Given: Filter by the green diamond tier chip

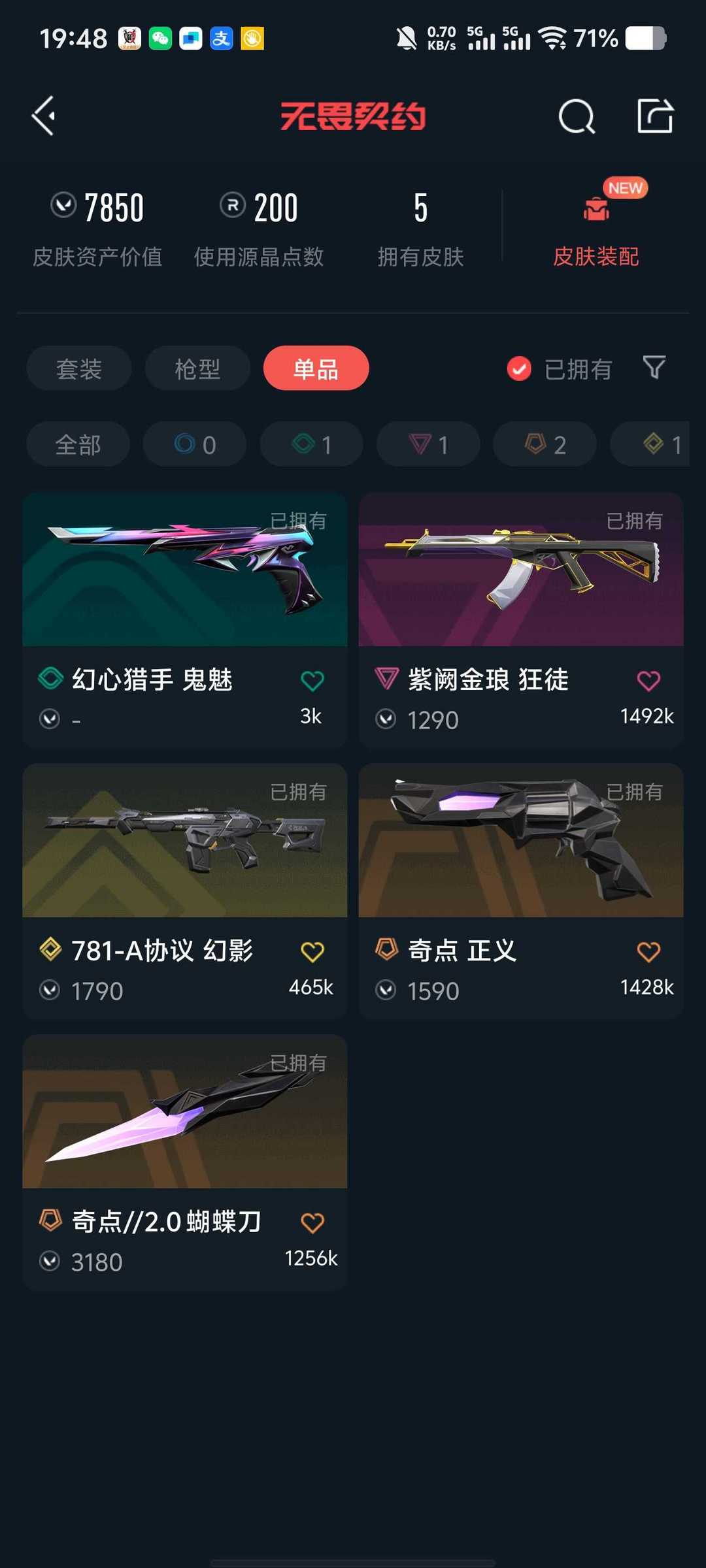Looking at the screenshot, I should tap(311, 444).
